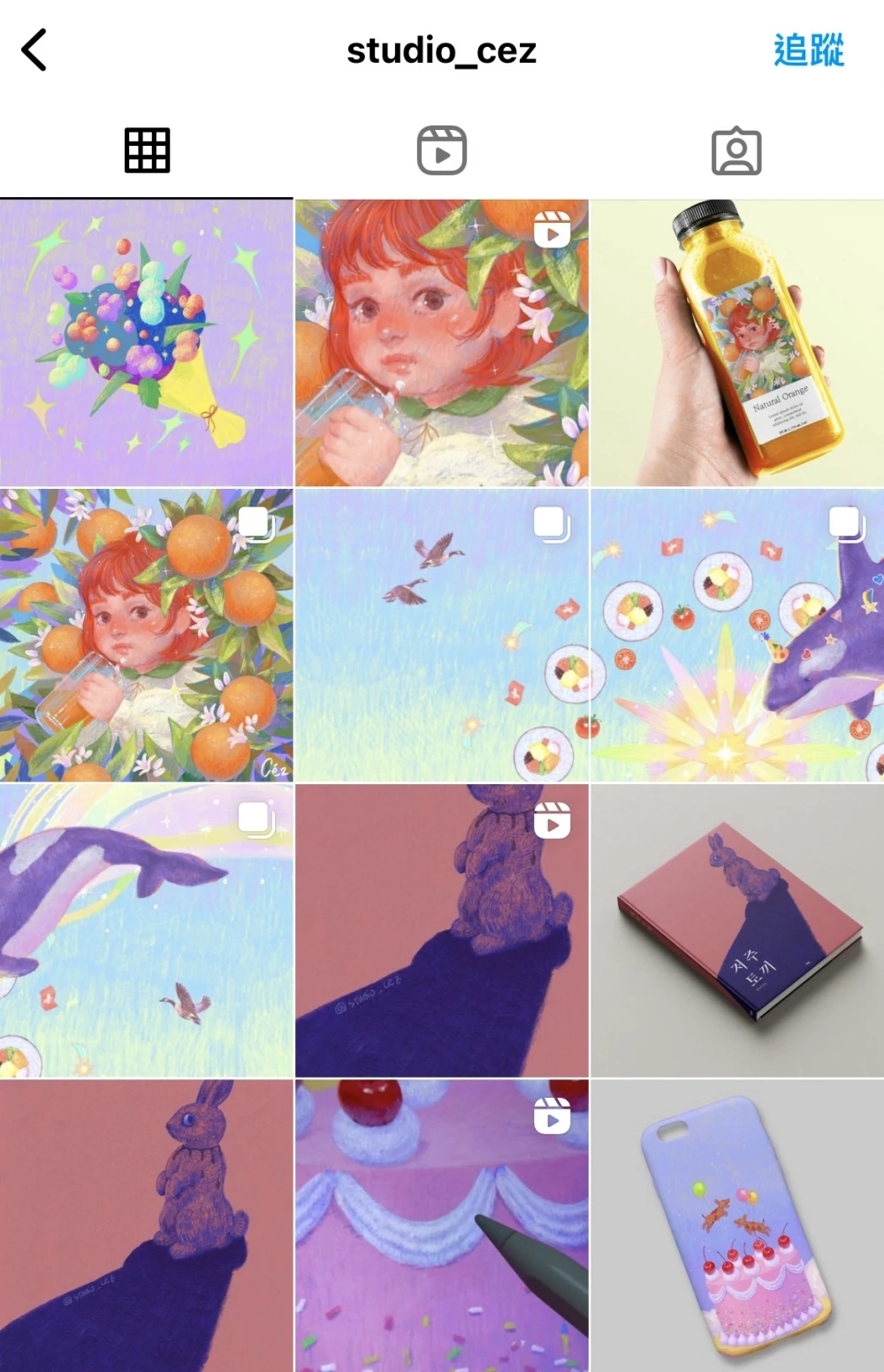This screenshot has width=884, height=1372.
Task: Switch to the tagged photos tab
Action: pyautogui.click(x=735, y=151)
